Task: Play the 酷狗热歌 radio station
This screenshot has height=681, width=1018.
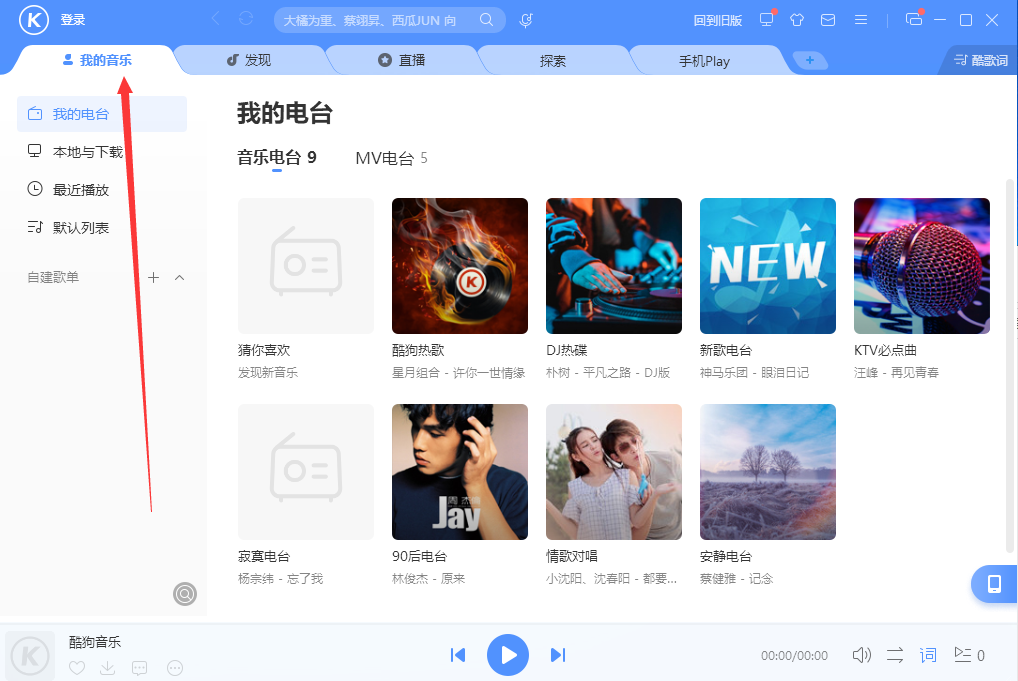Action: point(460,266)
